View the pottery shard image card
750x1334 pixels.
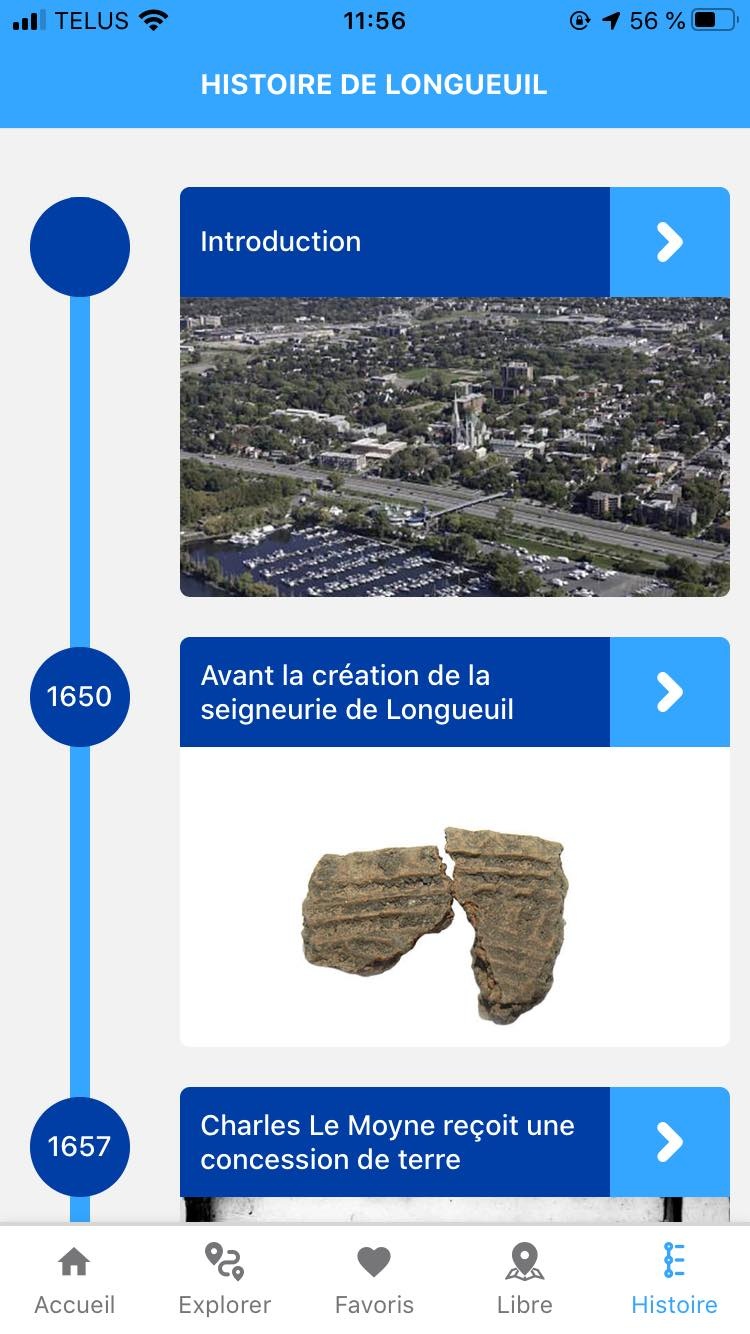(455, 897)
